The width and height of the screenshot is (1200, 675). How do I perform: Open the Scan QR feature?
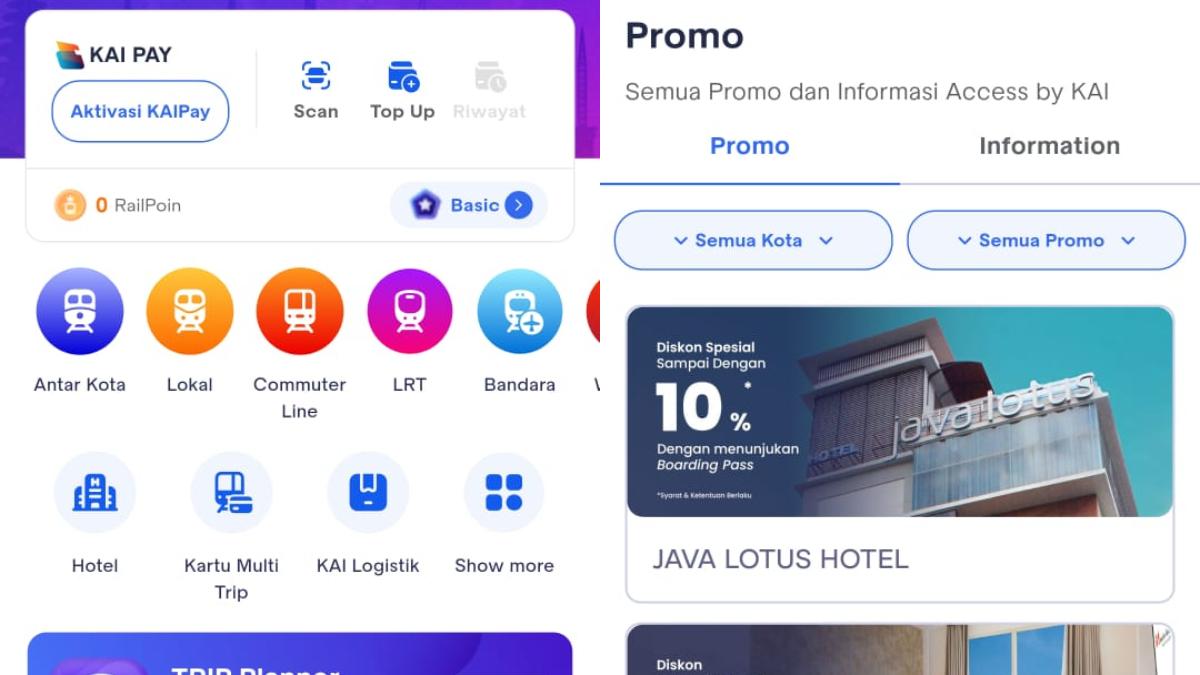[316, 90]
